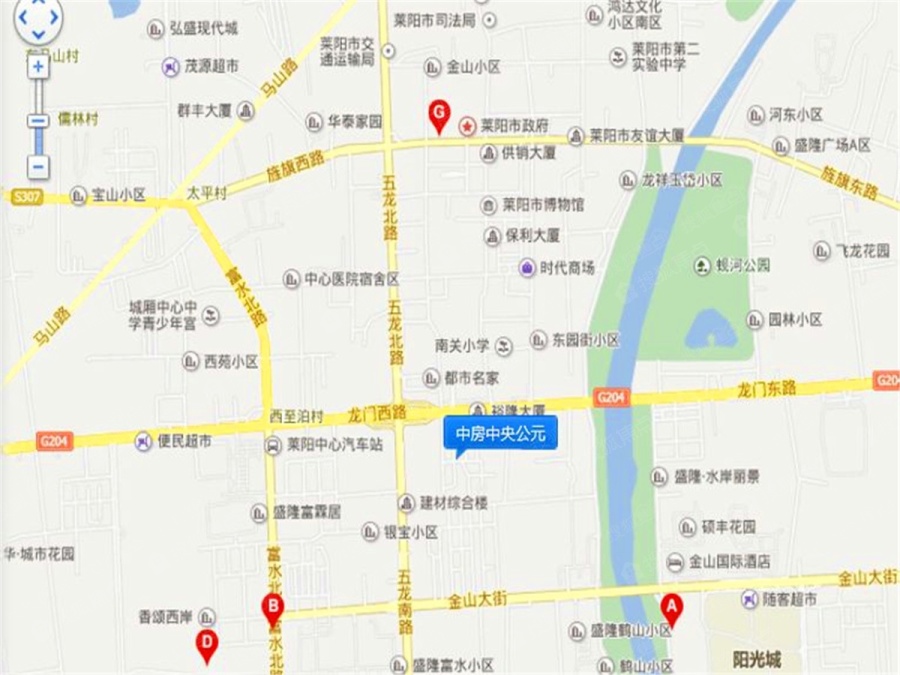Zoom in with the plus button
The image size is (900, 675).
click(38, 67)
